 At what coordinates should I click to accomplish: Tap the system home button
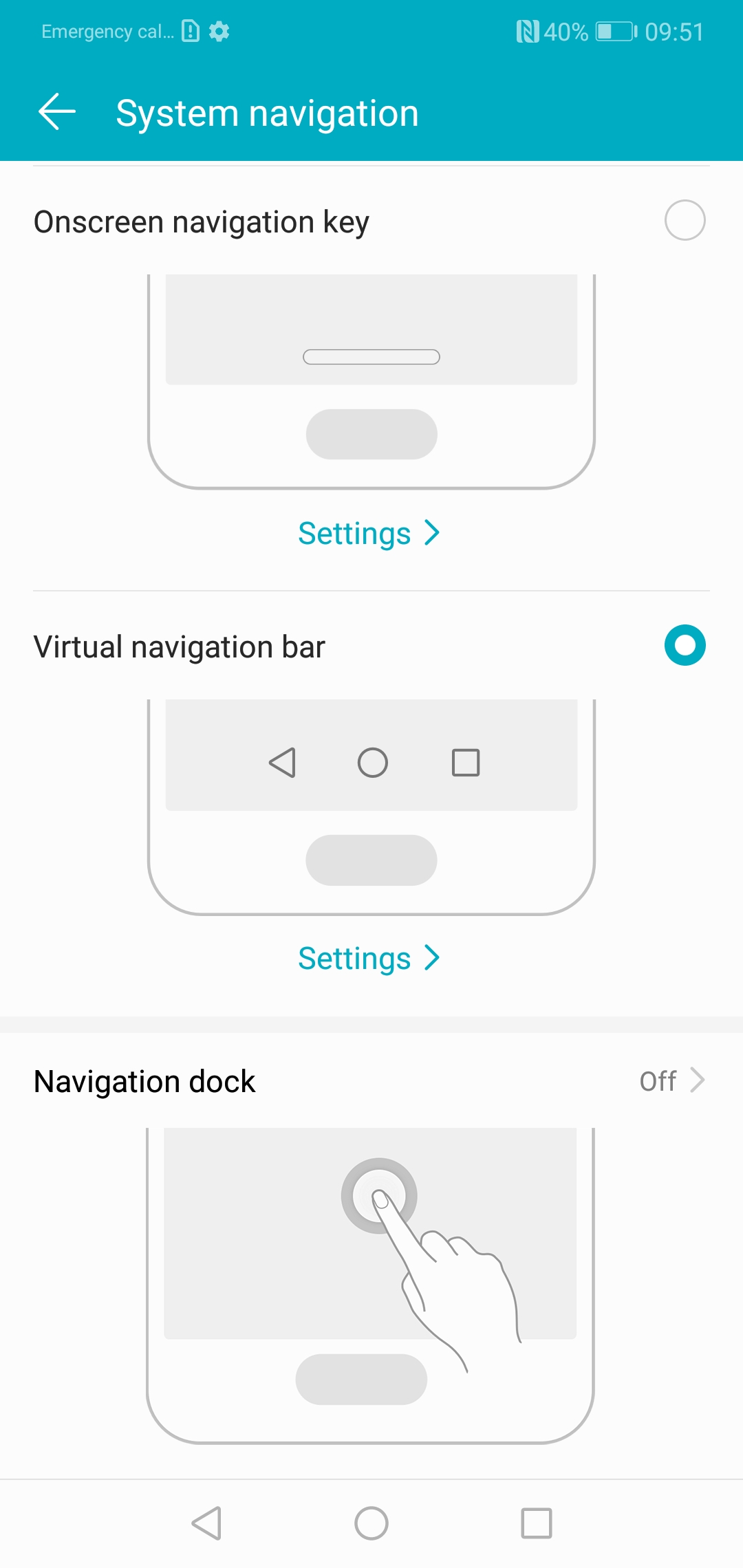tap(371, 1523)
